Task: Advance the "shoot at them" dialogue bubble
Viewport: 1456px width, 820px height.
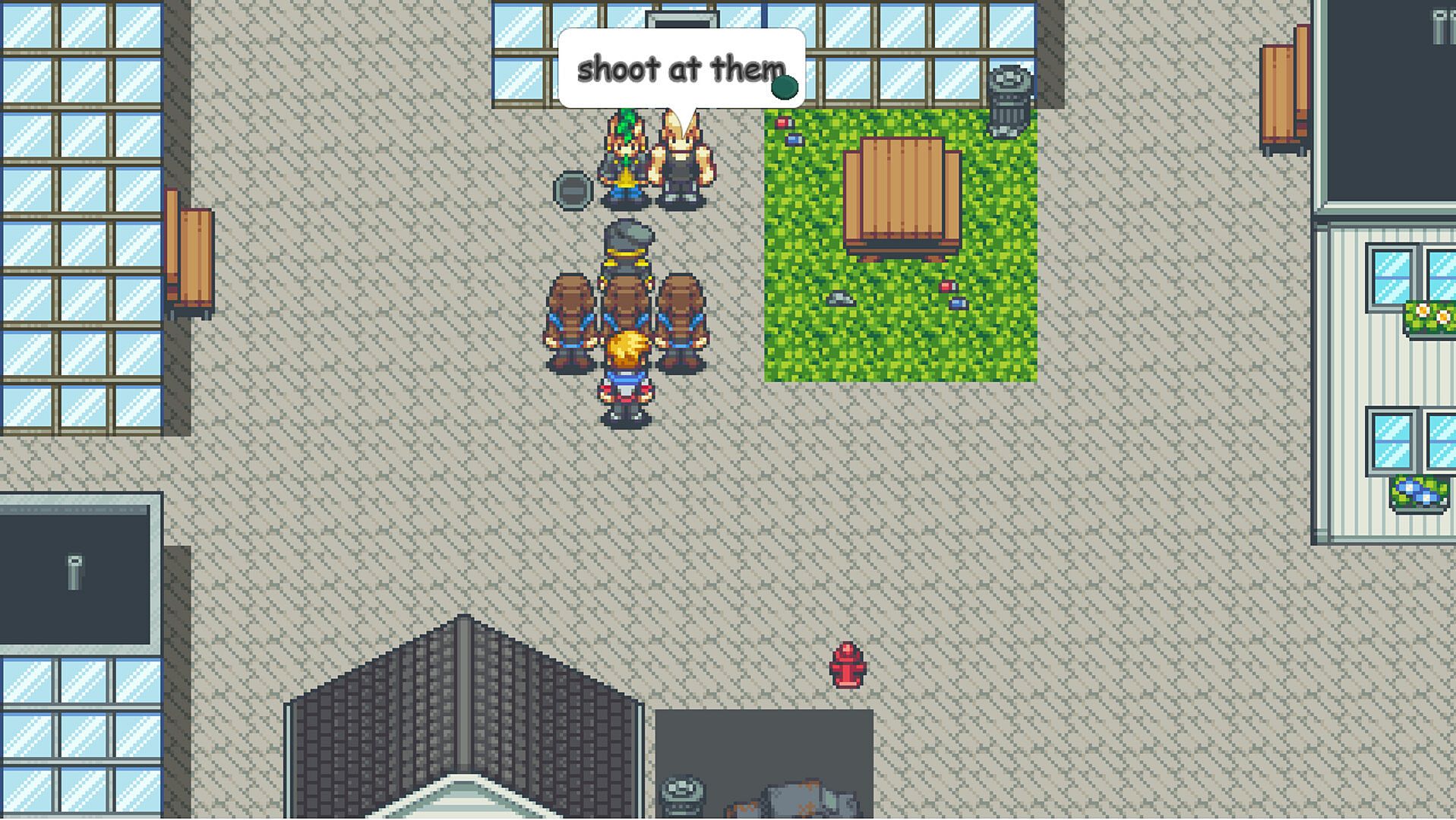Action: [x=784, y=87]
